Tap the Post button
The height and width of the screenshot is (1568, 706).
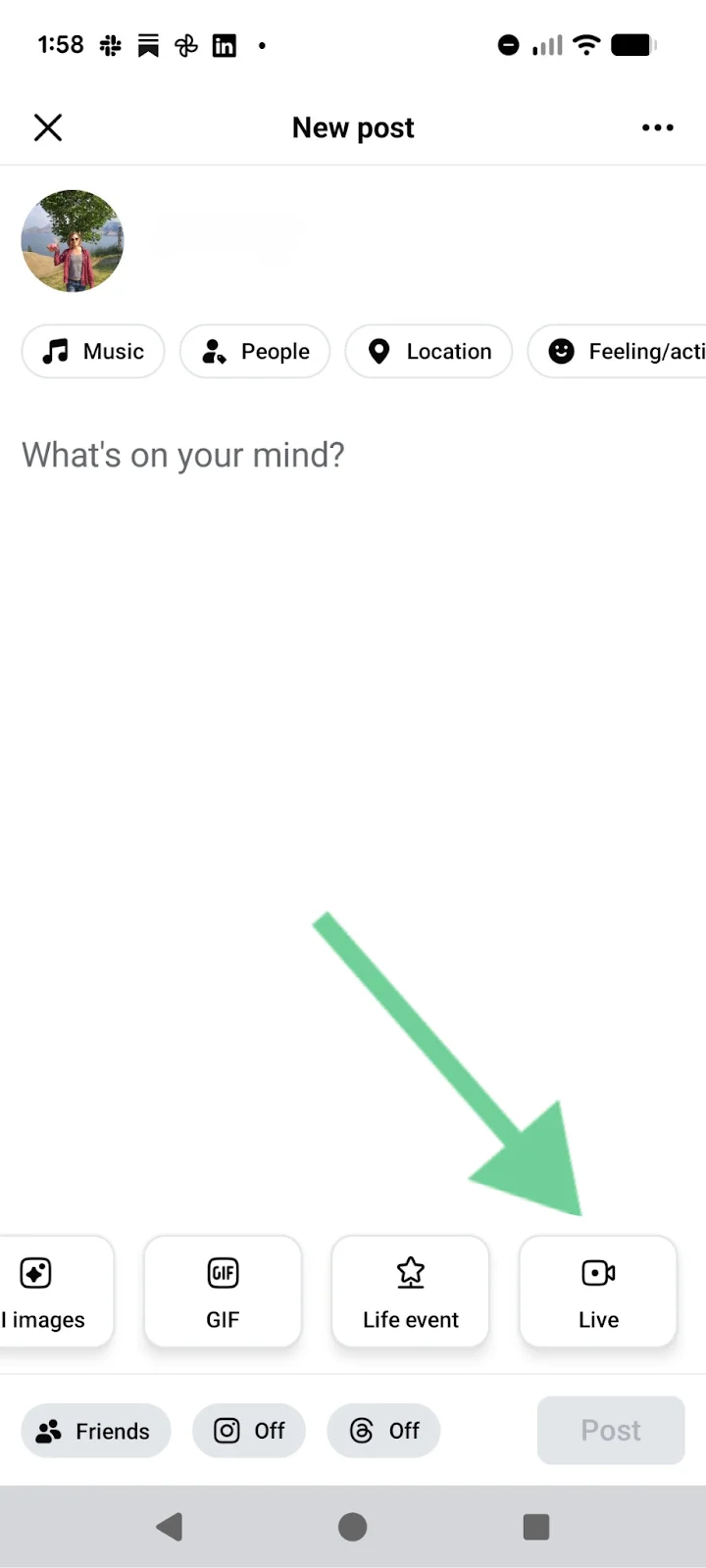[611, 1431]
